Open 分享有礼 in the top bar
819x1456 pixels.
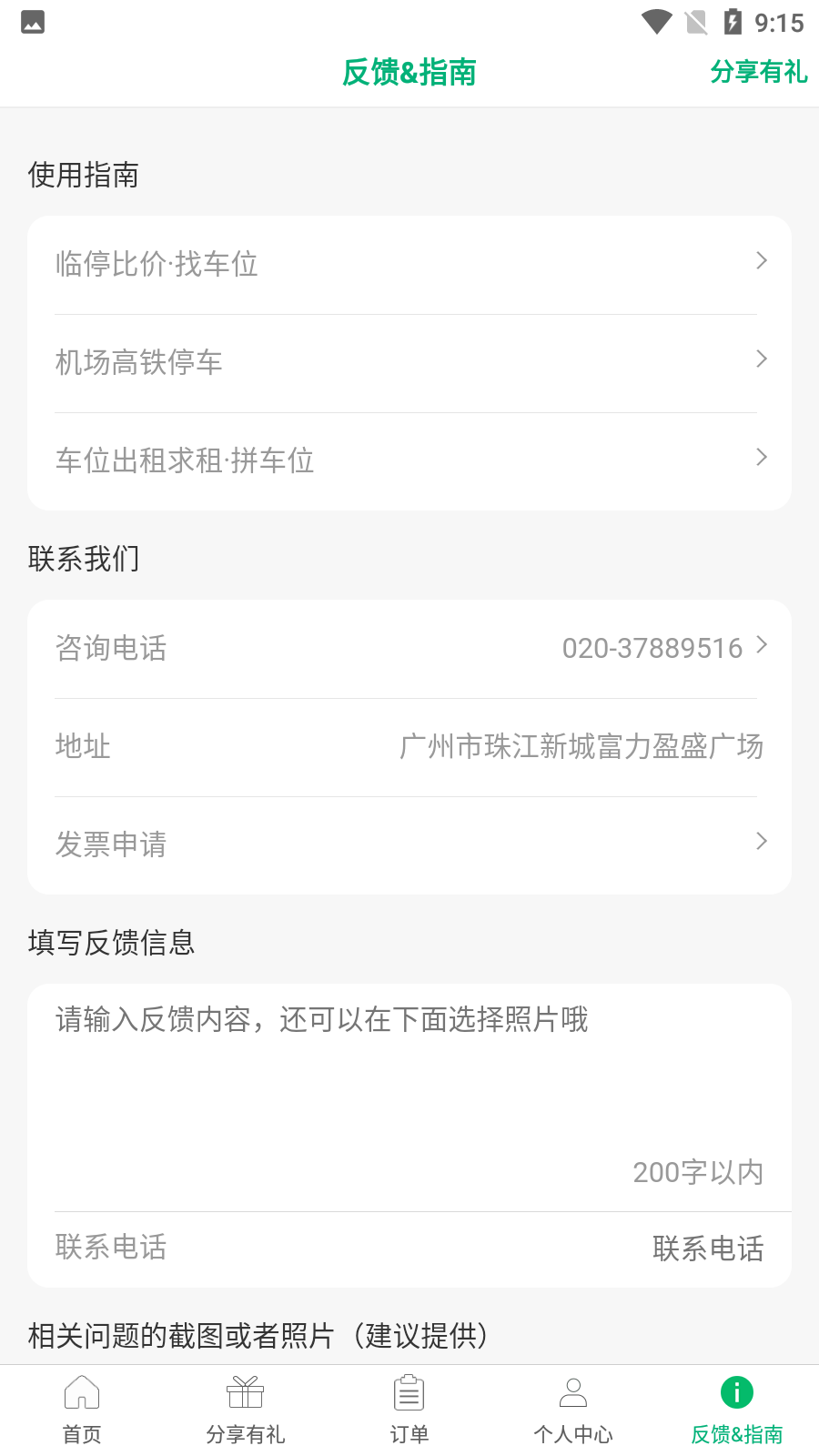pos(760,73)
